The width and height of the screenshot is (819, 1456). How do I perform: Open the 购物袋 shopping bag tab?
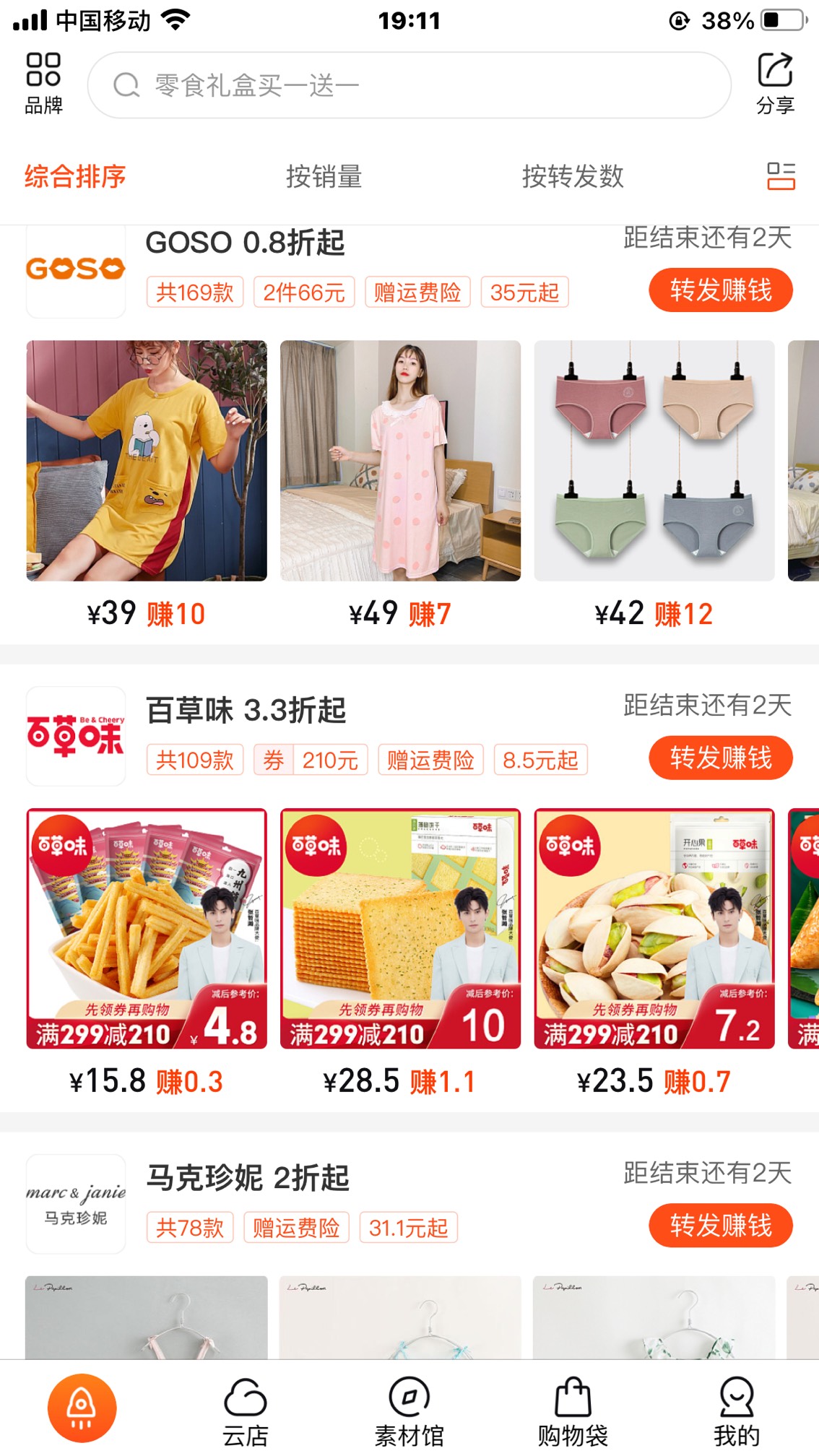coord(573,1411)
